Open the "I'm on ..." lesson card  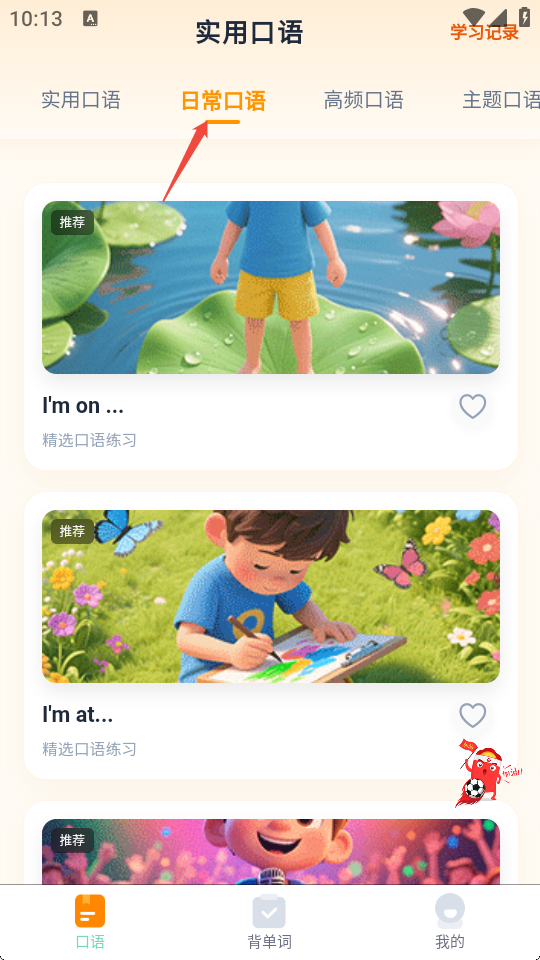(x=271, y=326)
